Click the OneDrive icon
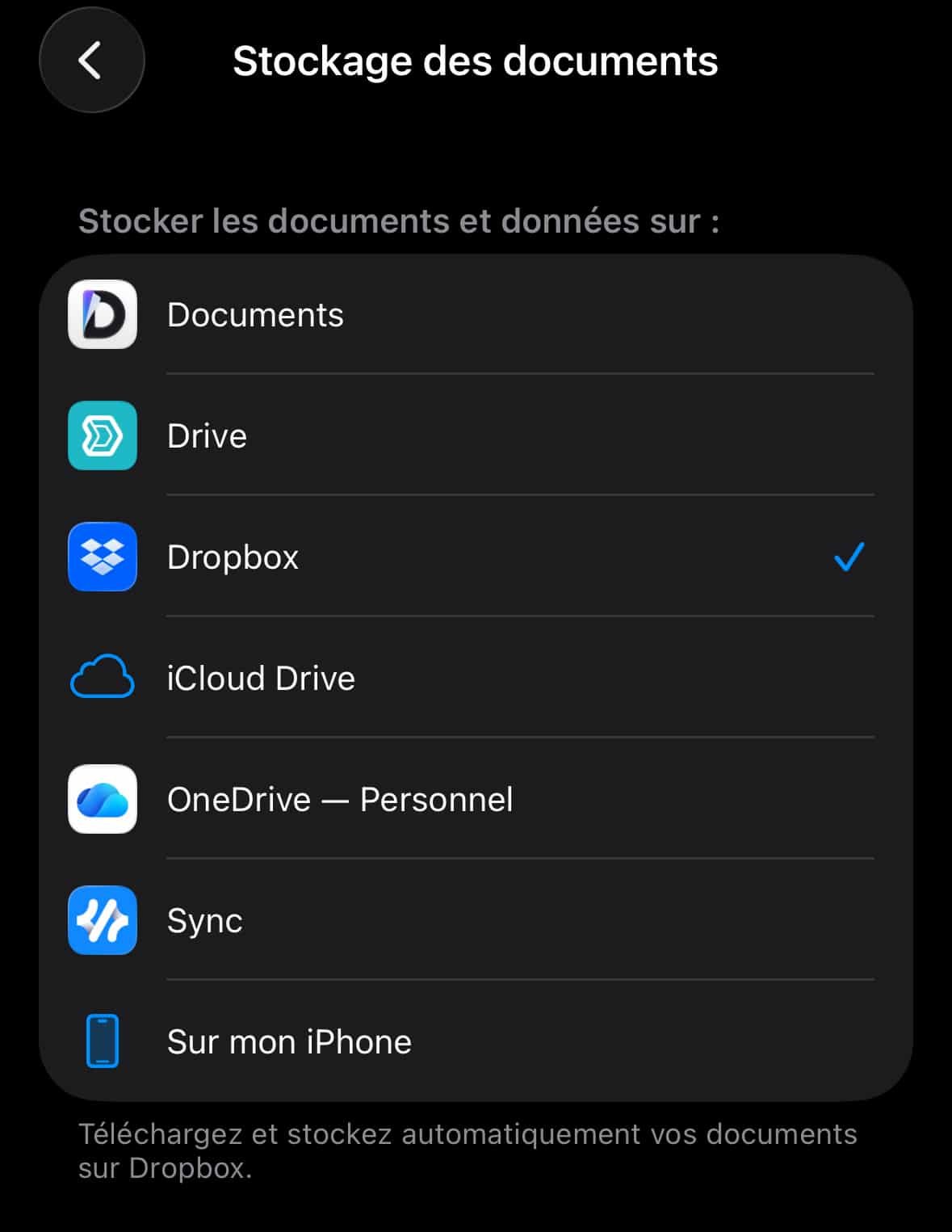This screenshot has height=1232, width=952. pos(103,800)
